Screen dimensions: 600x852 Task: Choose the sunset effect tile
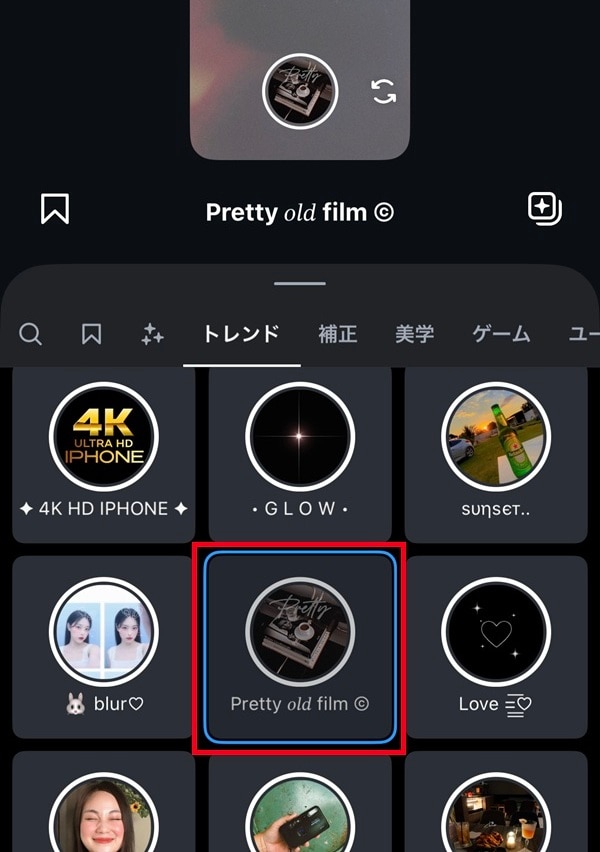(x=495, y=455)
